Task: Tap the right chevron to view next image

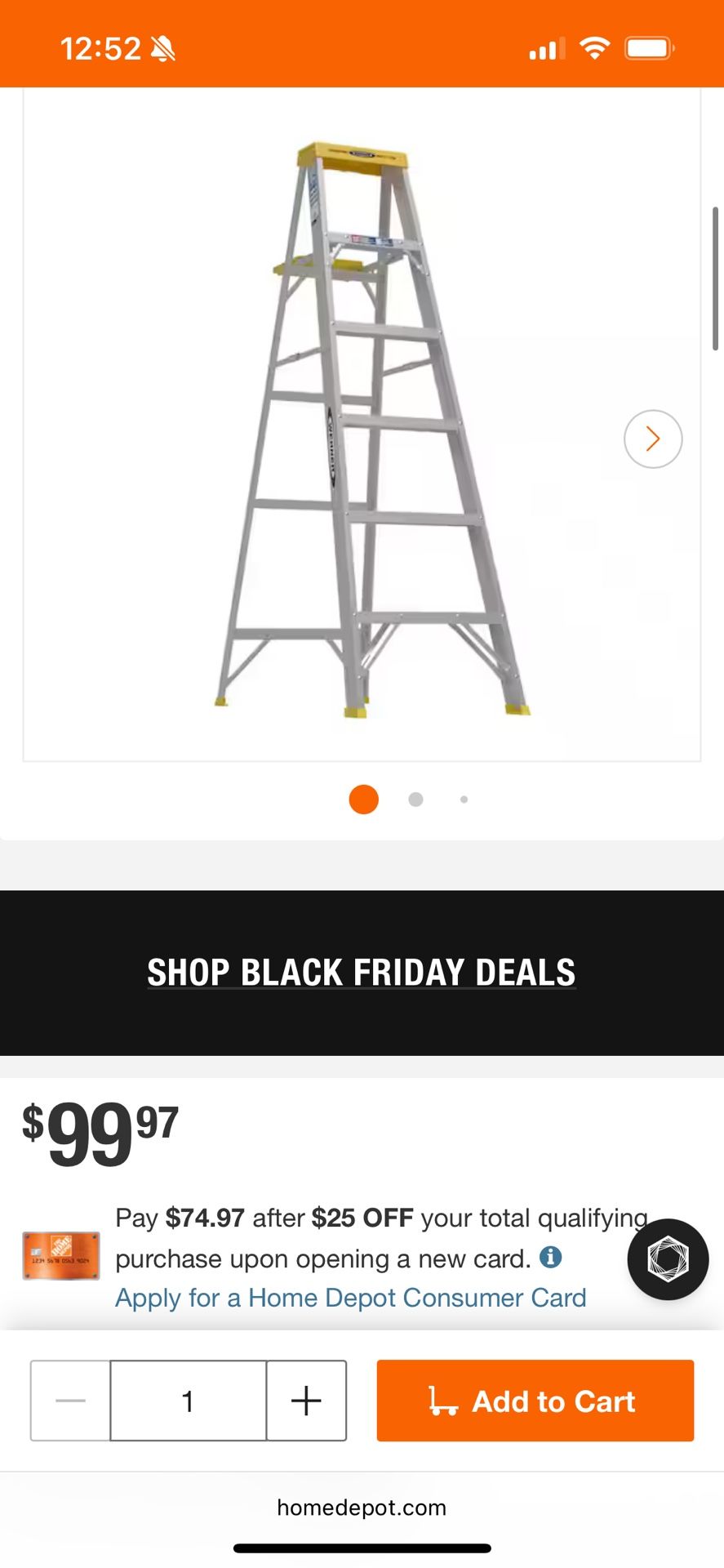Action: 652,439
